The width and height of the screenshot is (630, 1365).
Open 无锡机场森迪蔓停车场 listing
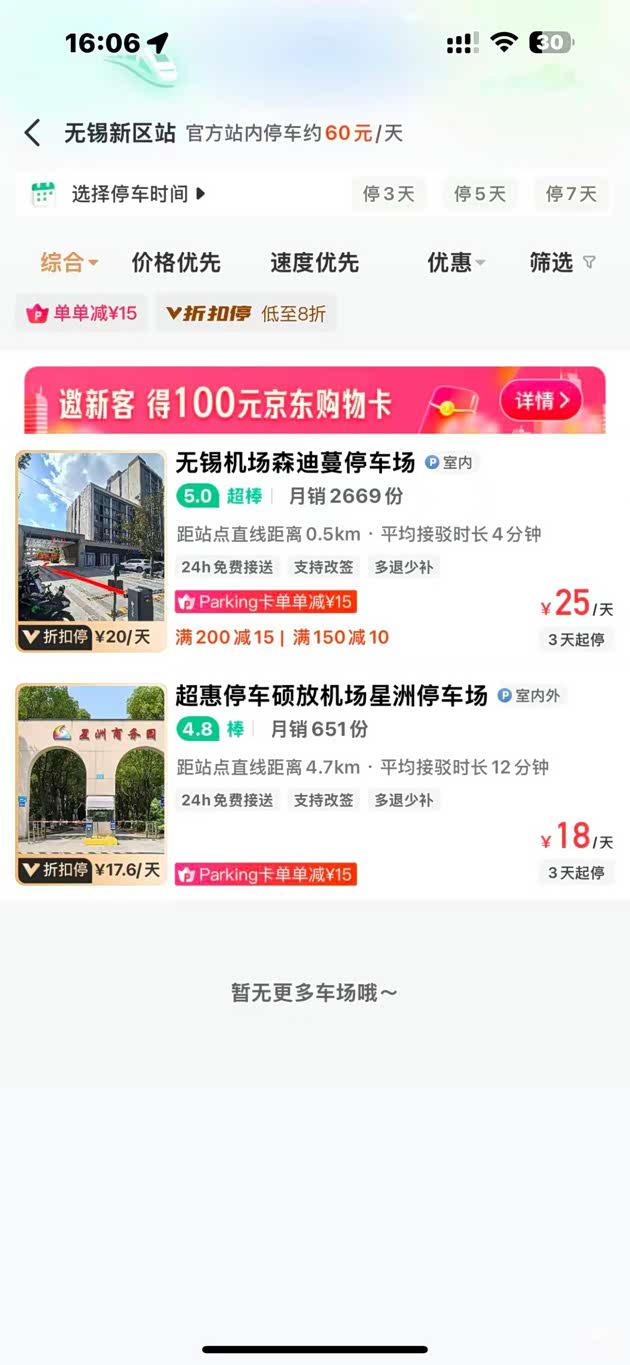(x=295, y=463)
